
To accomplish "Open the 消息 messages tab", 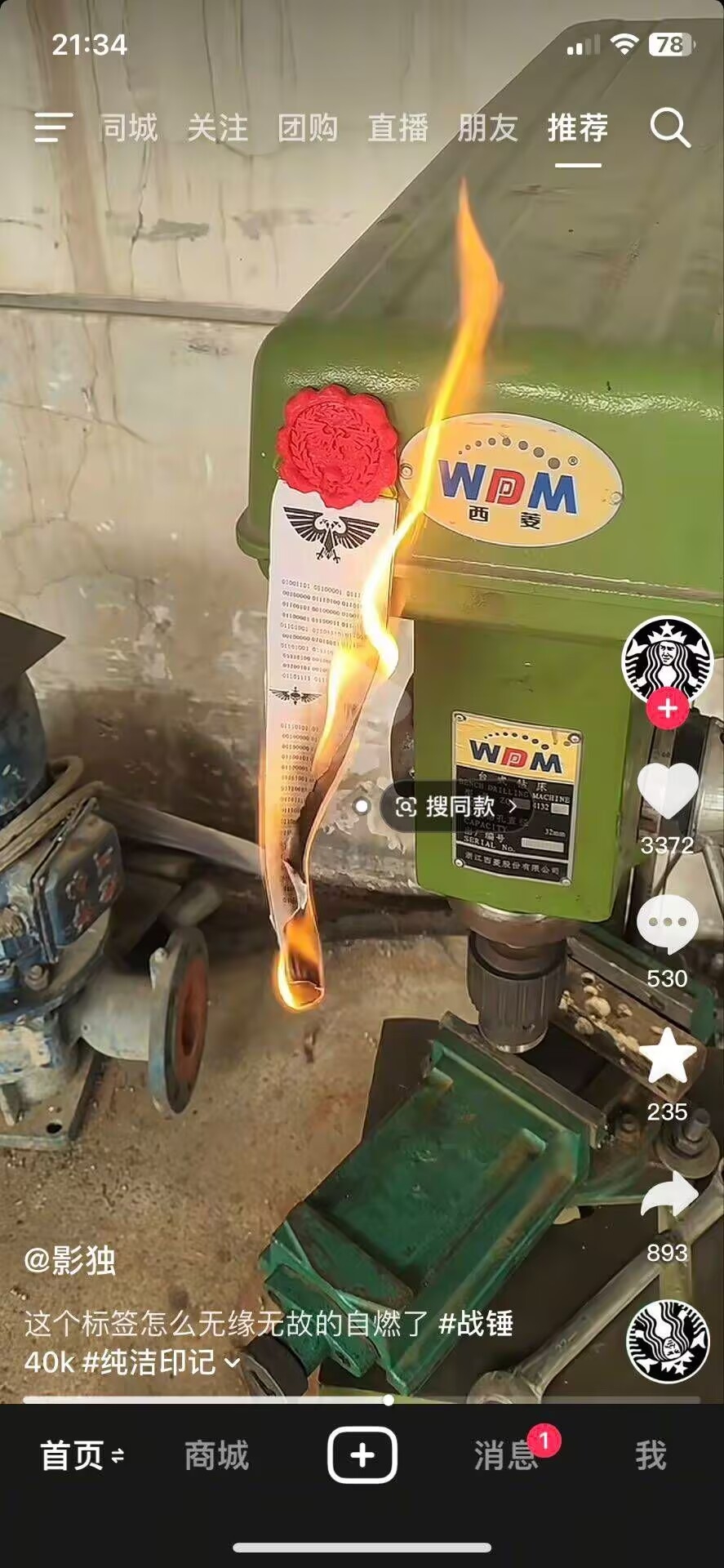I will (x=506, y=1455).
